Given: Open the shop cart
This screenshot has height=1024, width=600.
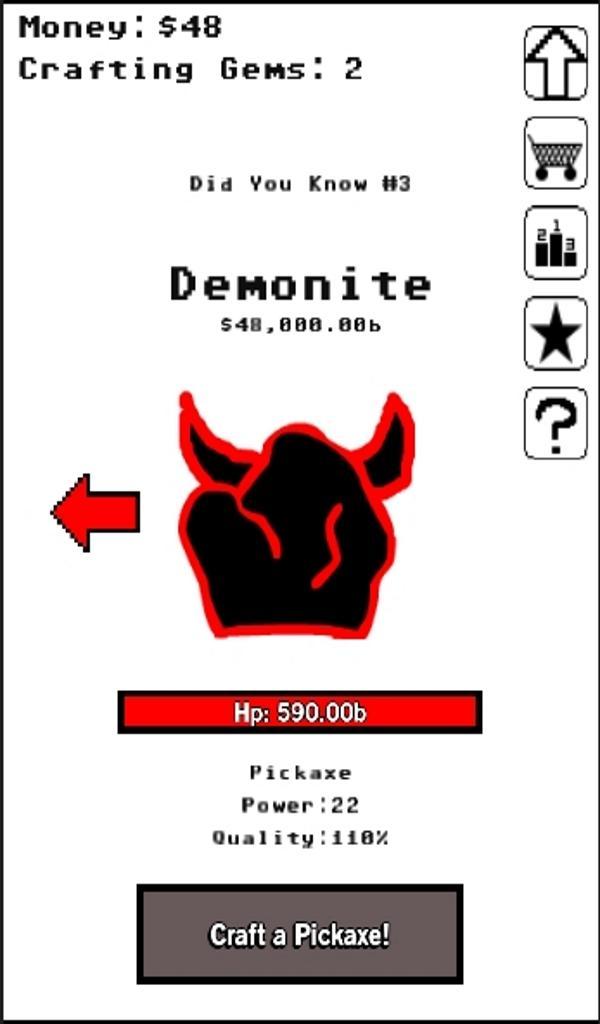Looking at the screenshot, I should (556, 153).
